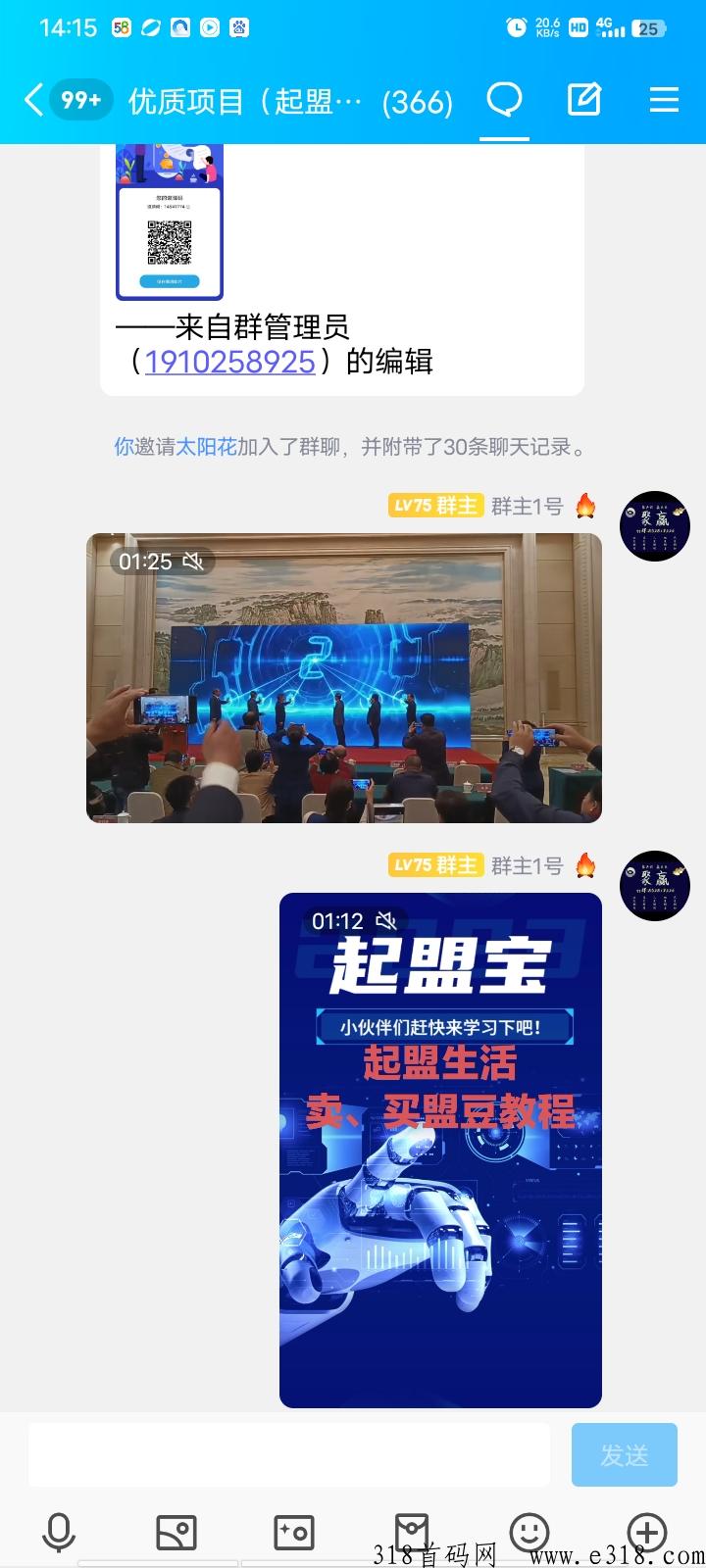
Task: Open the group settings hamburger menu
Action: click(664, 100)
